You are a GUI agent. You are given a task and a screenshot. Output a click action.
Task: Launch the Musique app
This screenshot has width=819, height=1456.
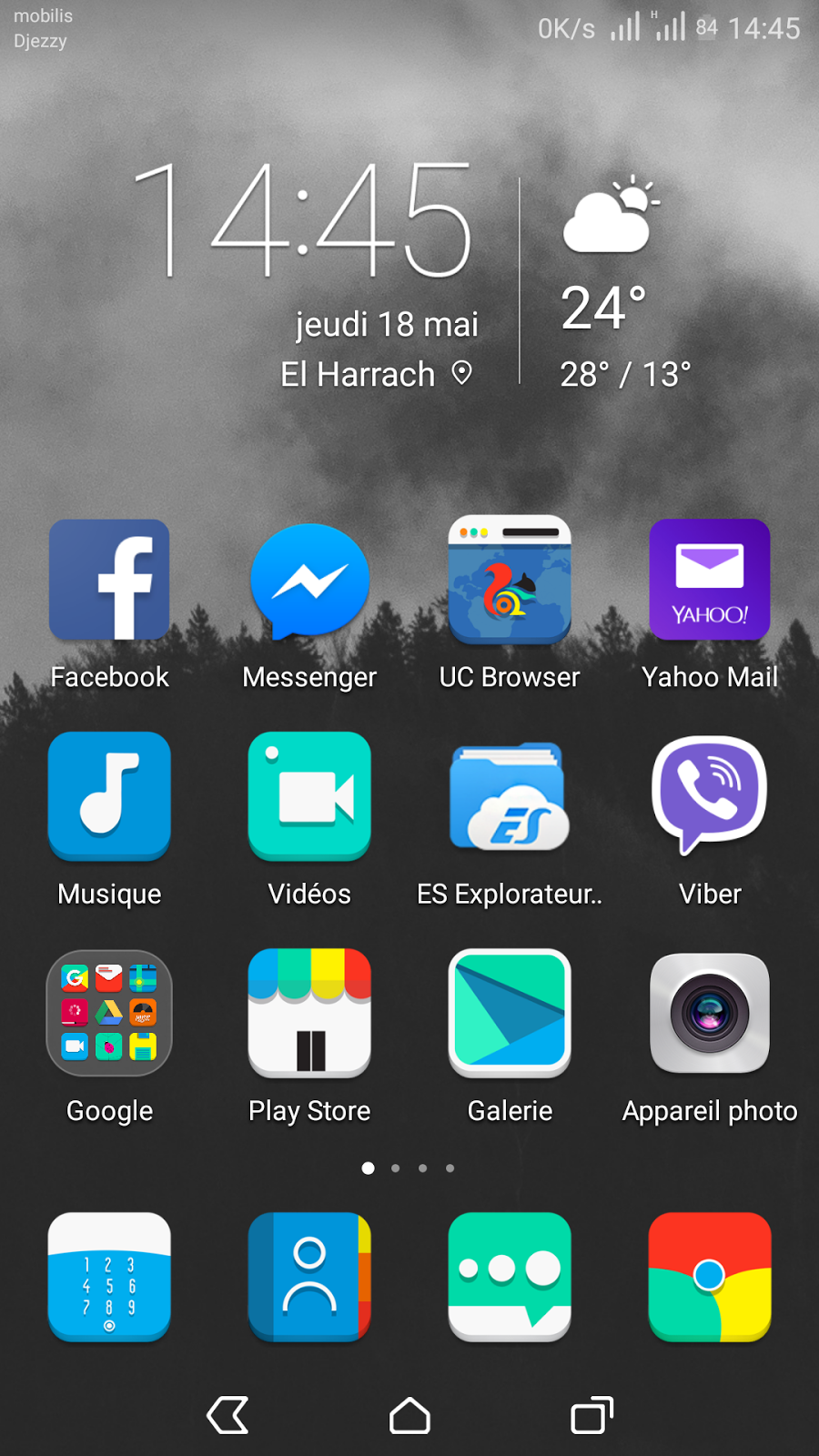point(109,795)
